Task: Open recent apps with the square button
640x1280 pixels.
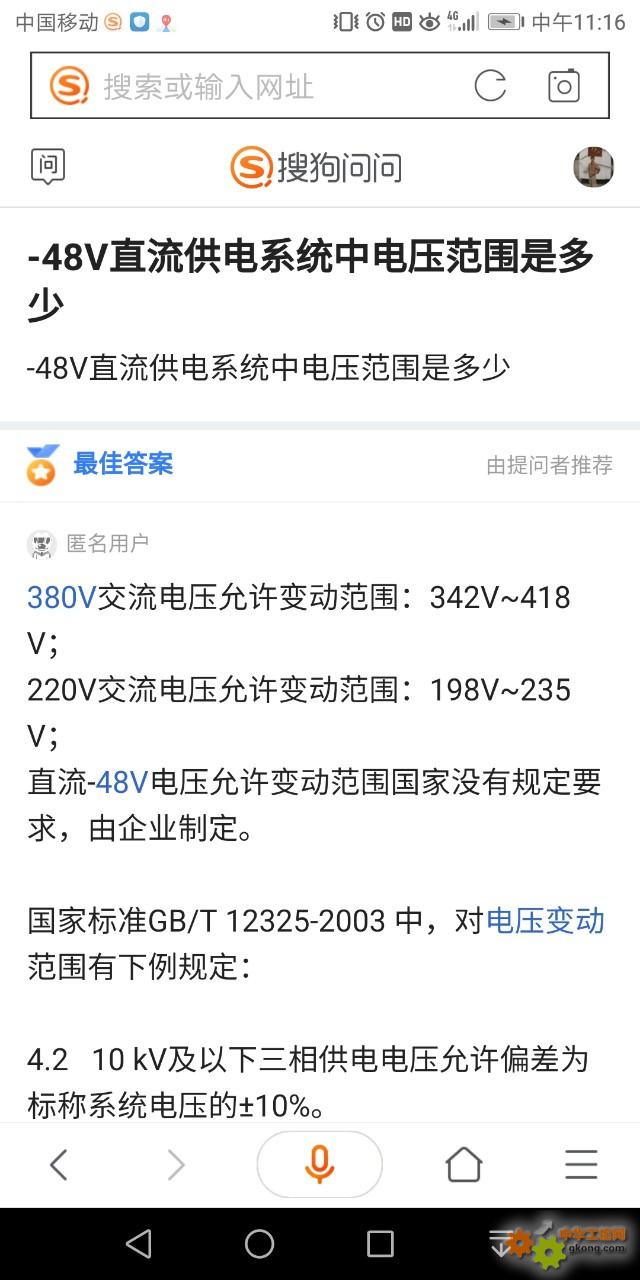Action: tap(380, 1243)
